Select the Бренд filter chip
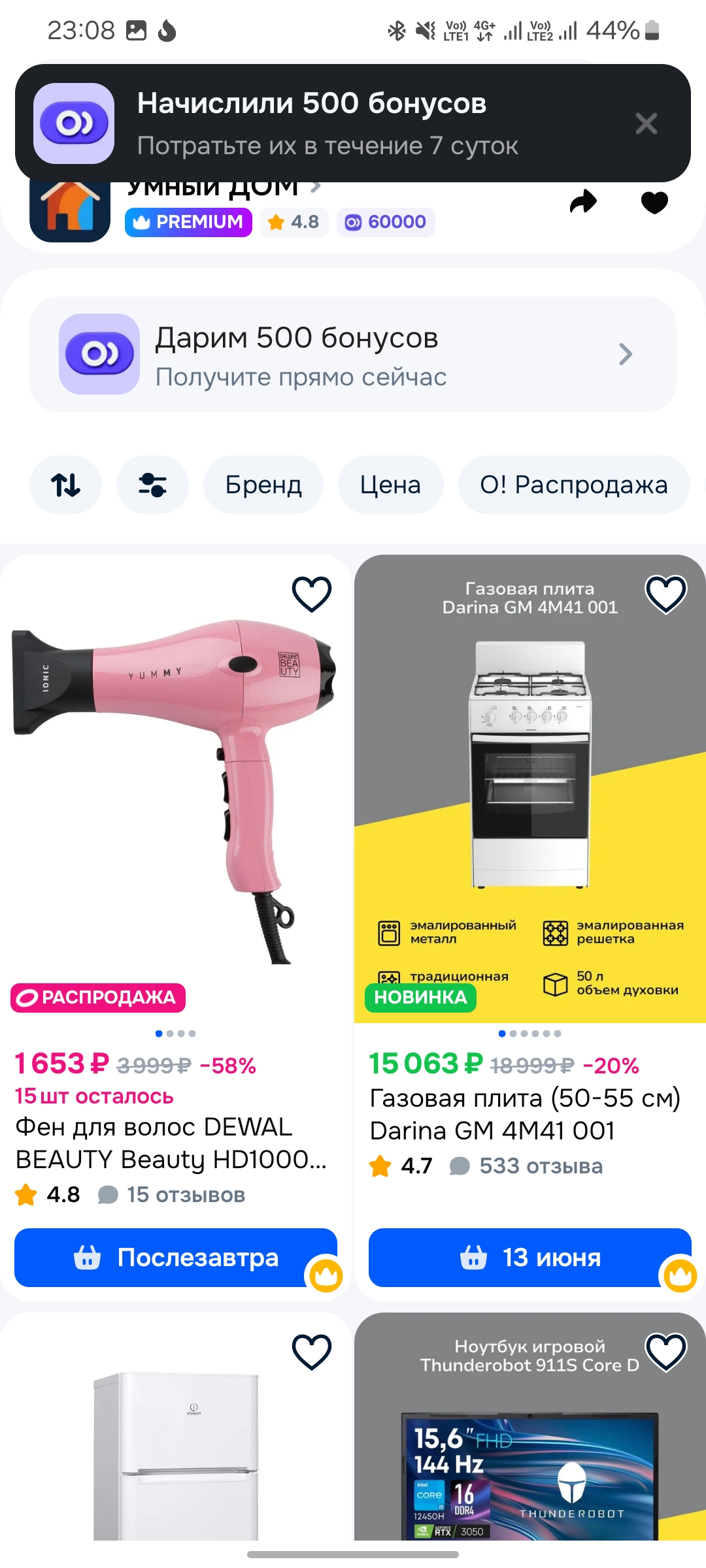 pyautogui.click(x=263, y=485)
